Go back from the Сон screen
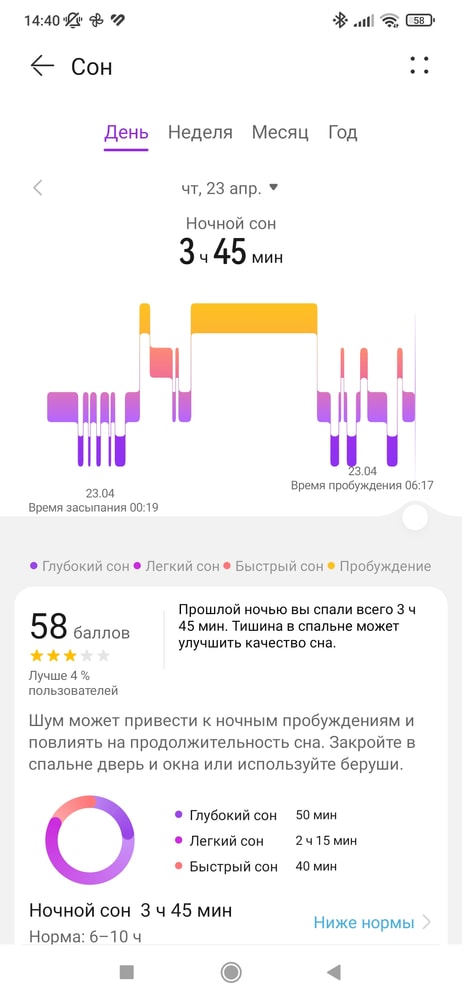 pyautogui.click(x=42, y=66)
